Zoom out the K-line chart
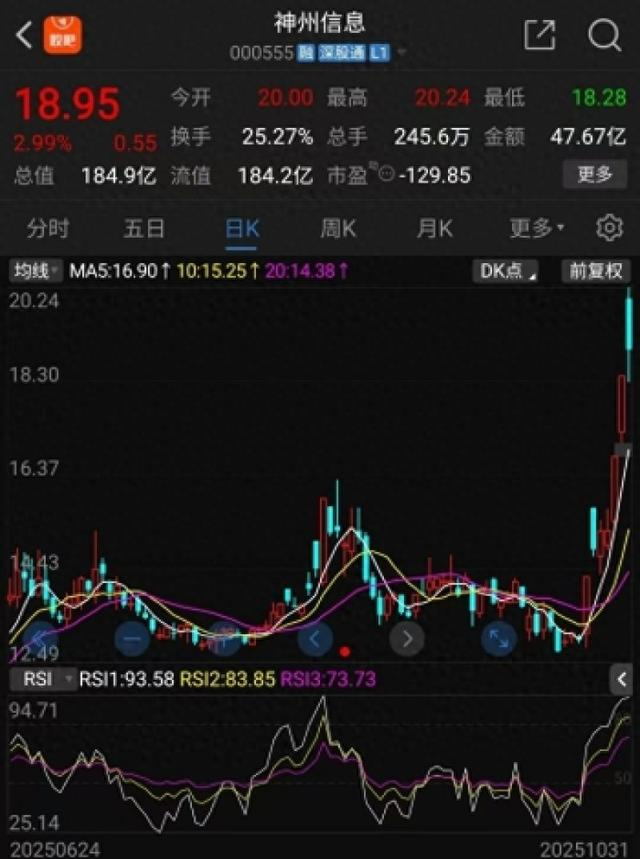Image resolution: width=640 pixels, height=859 pixels. 132,638
